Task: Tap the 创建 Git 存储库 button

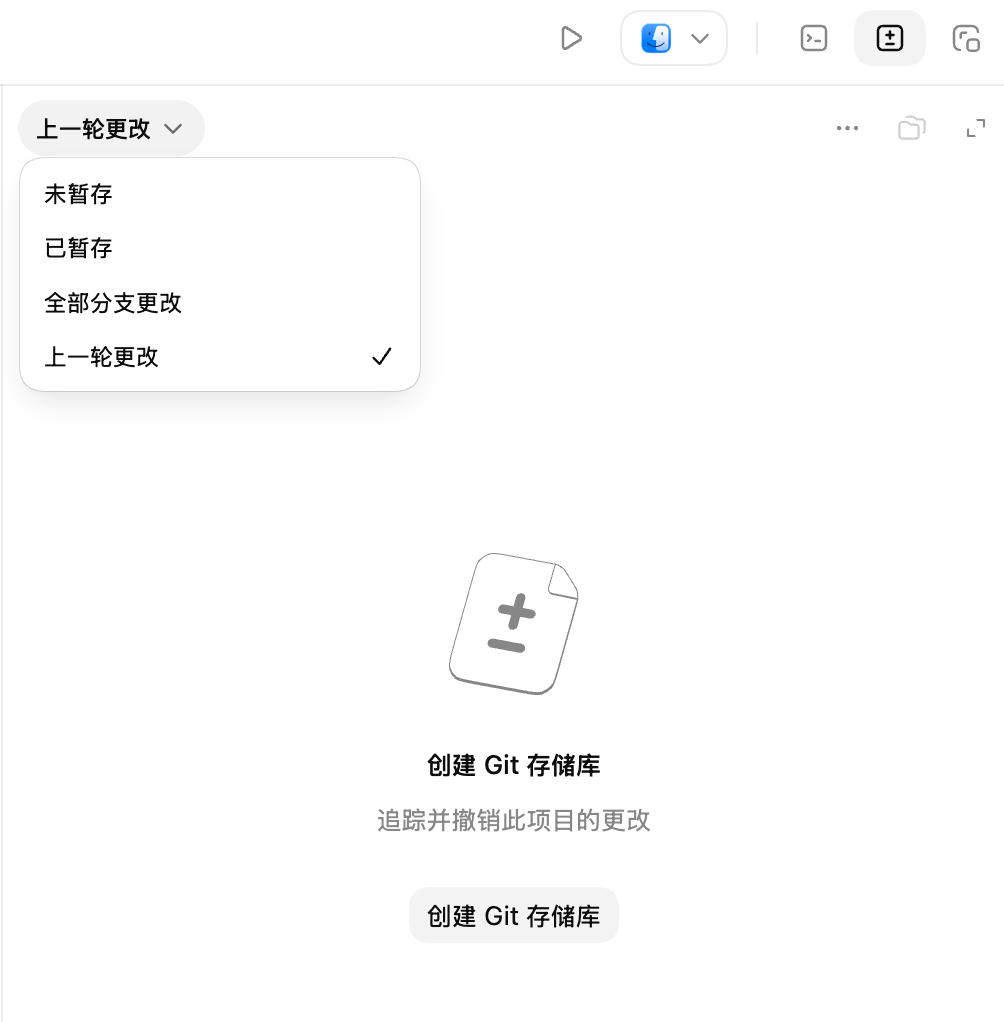Action: tap(513, 916)
